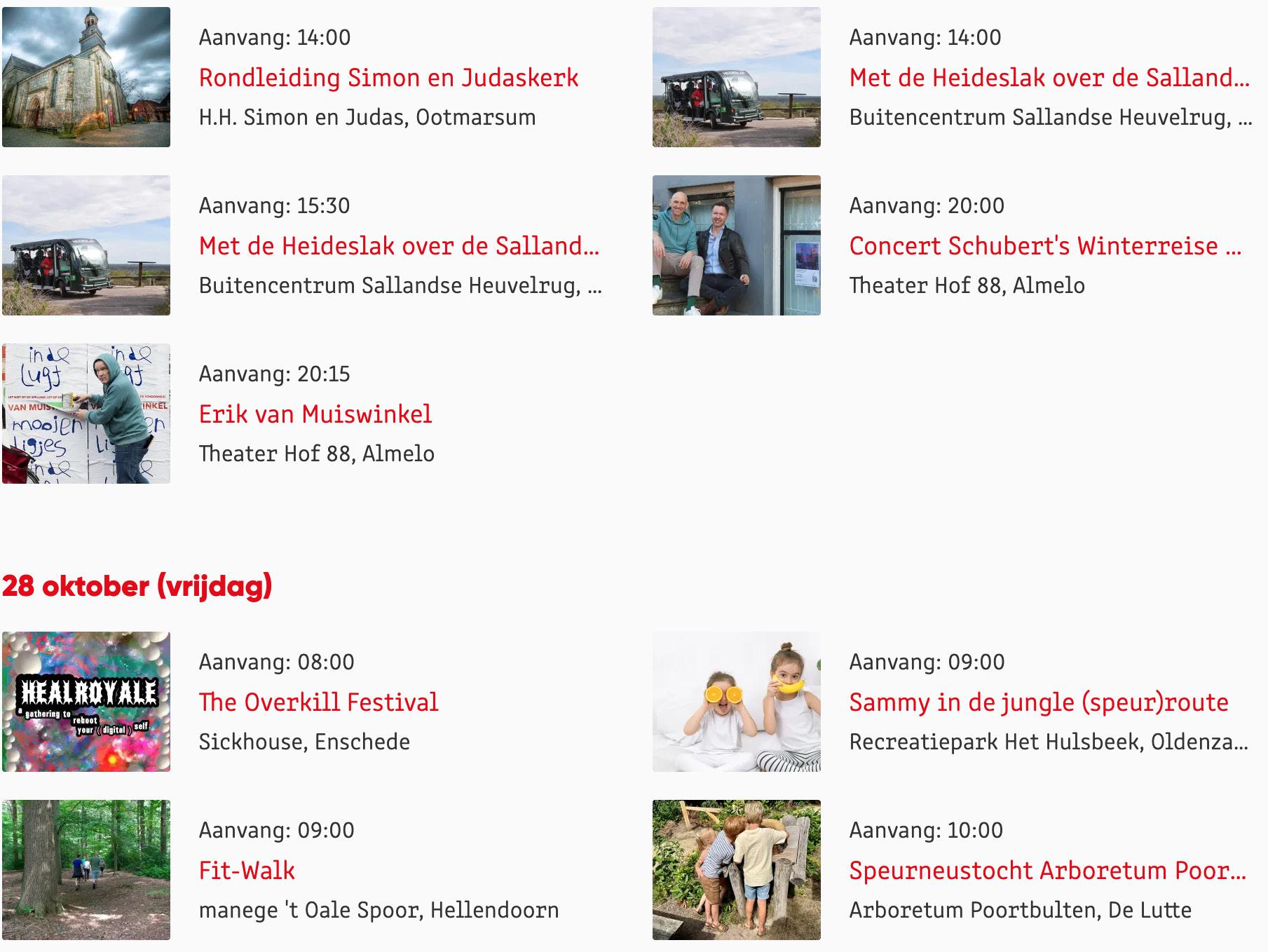
Task: Open the Fit-Walk event
Action: tap(247, 871)
